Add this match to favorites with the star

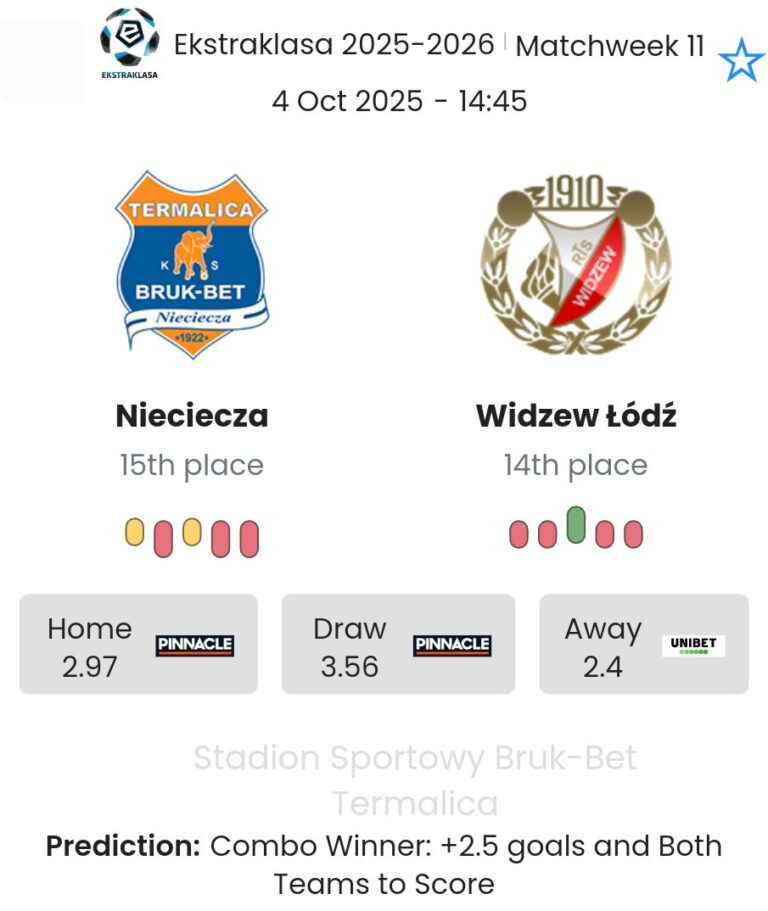[x=741, y=61]
